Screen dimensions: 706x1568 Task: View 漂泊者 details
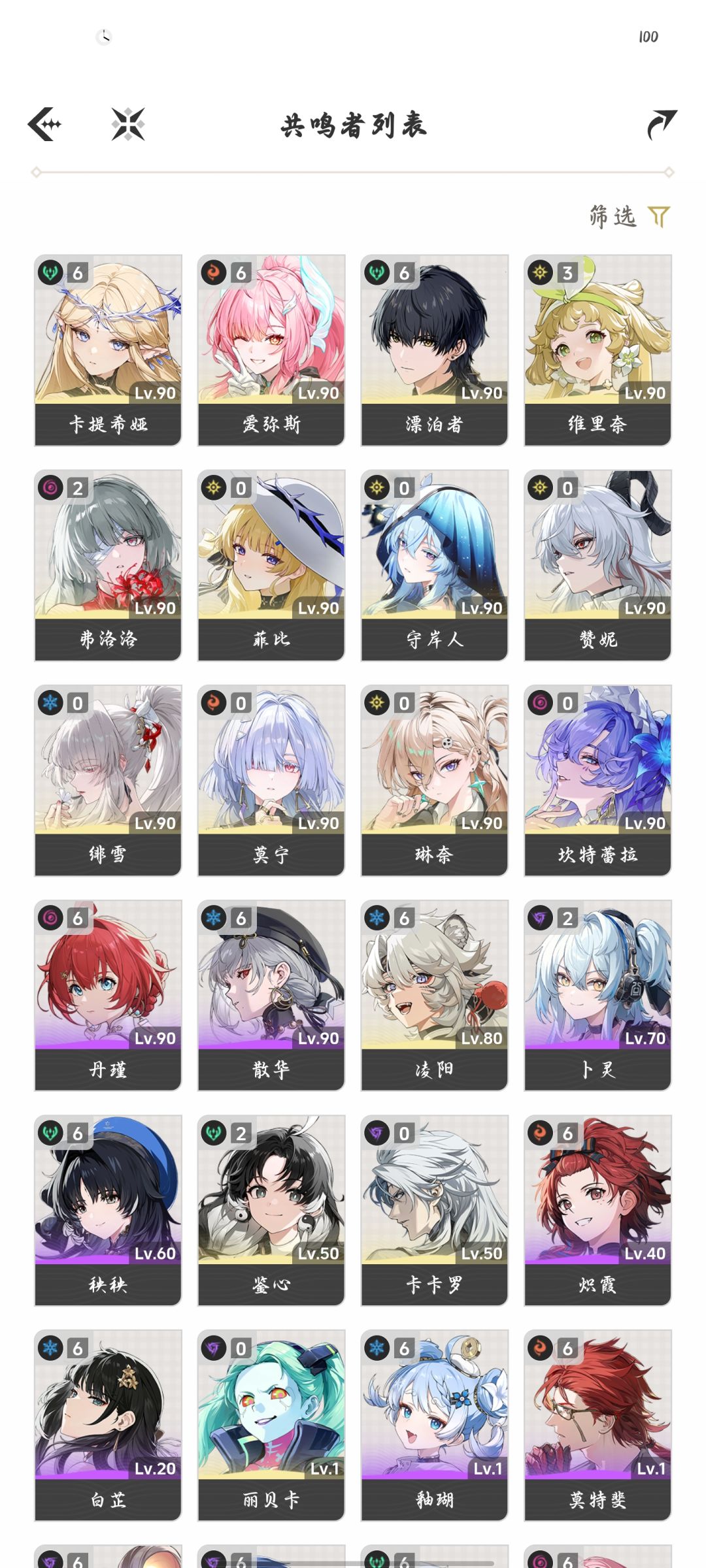coord(434,350)
